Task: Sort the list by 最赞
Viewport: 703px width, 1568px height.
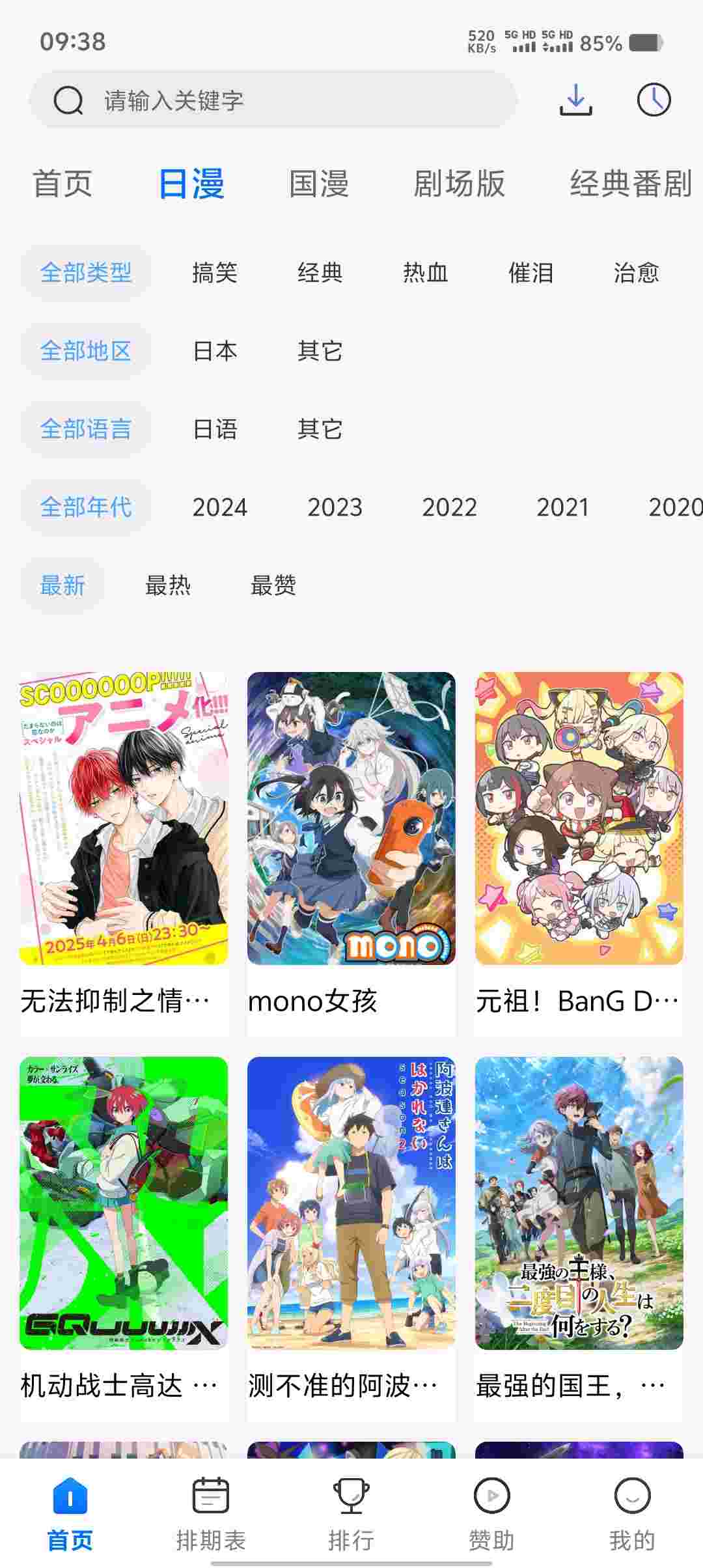Action: tap(273, 585)
